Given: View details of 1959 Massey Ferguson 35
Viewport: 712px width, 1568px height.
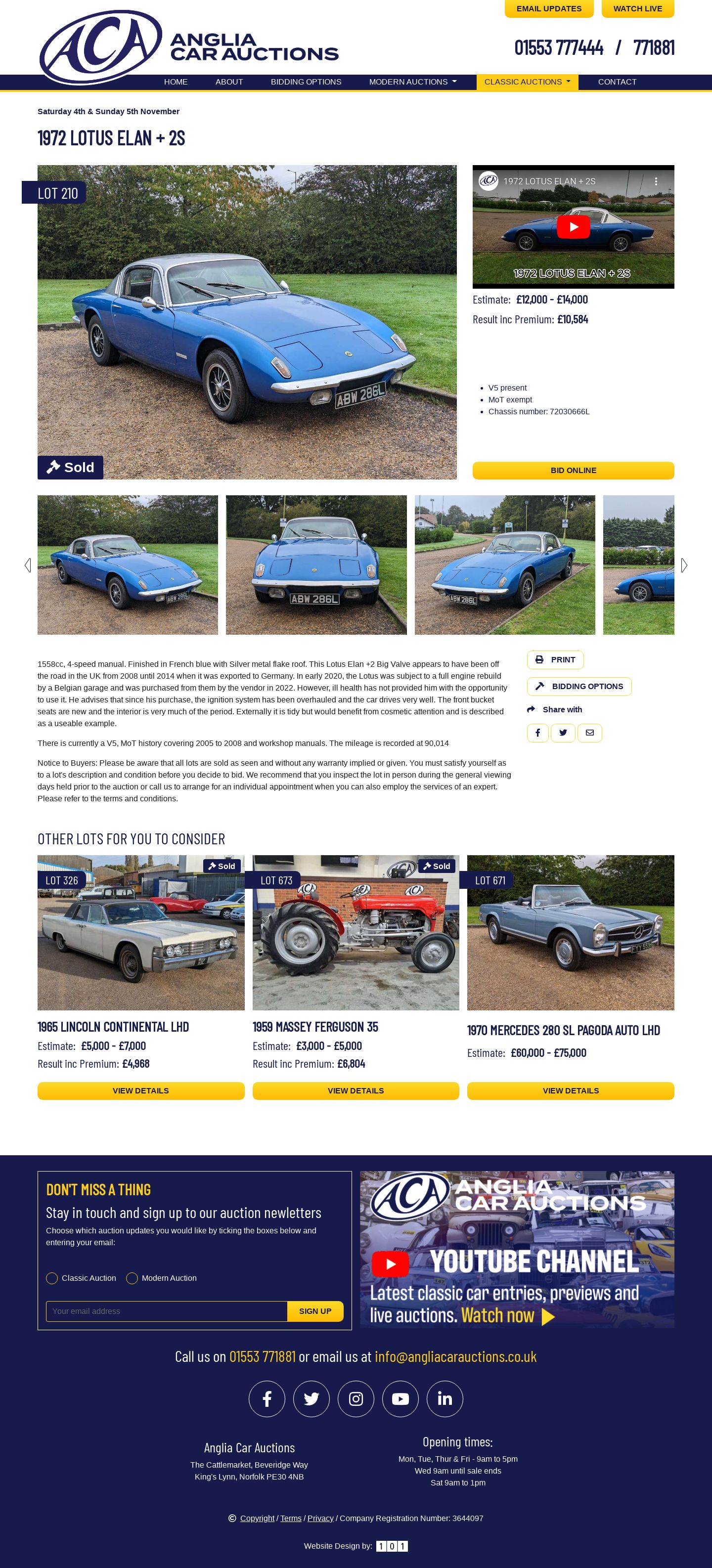Looking at the screenshot, I should 356,1091.
